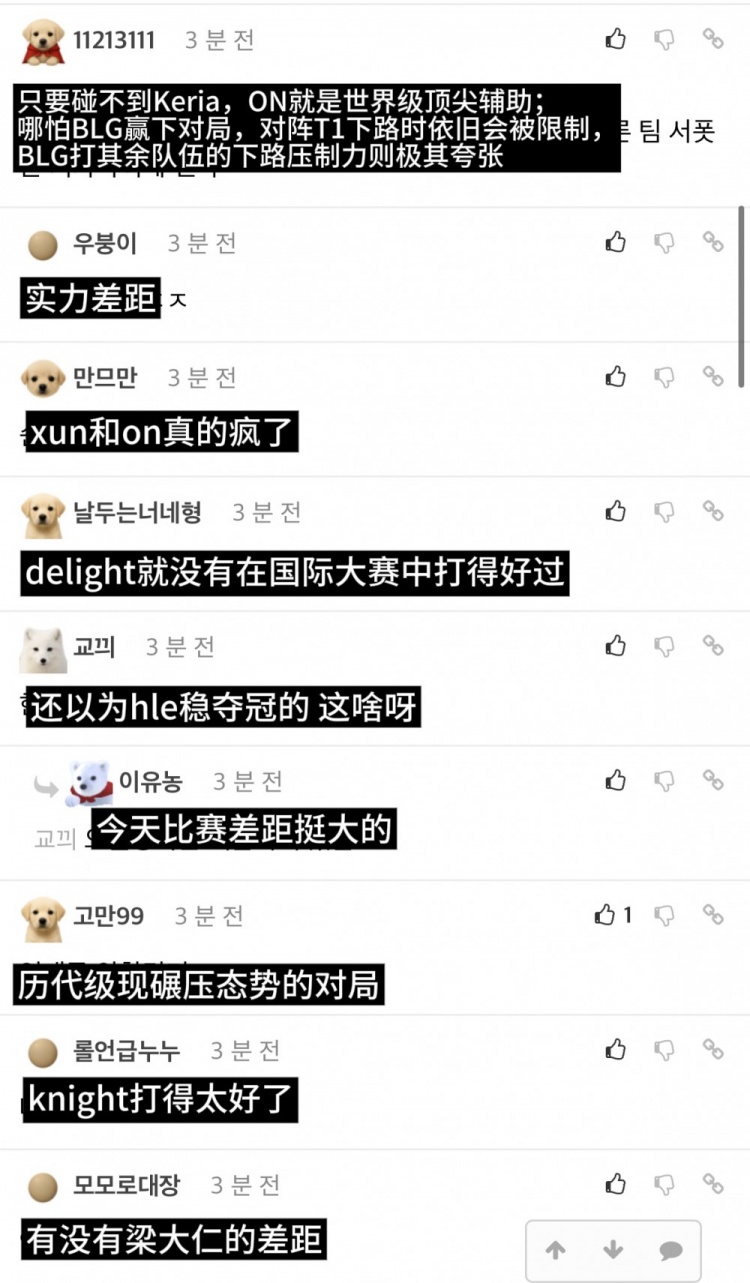
Task: Jump to top with the up arrow
Action: coord(556,1250)
